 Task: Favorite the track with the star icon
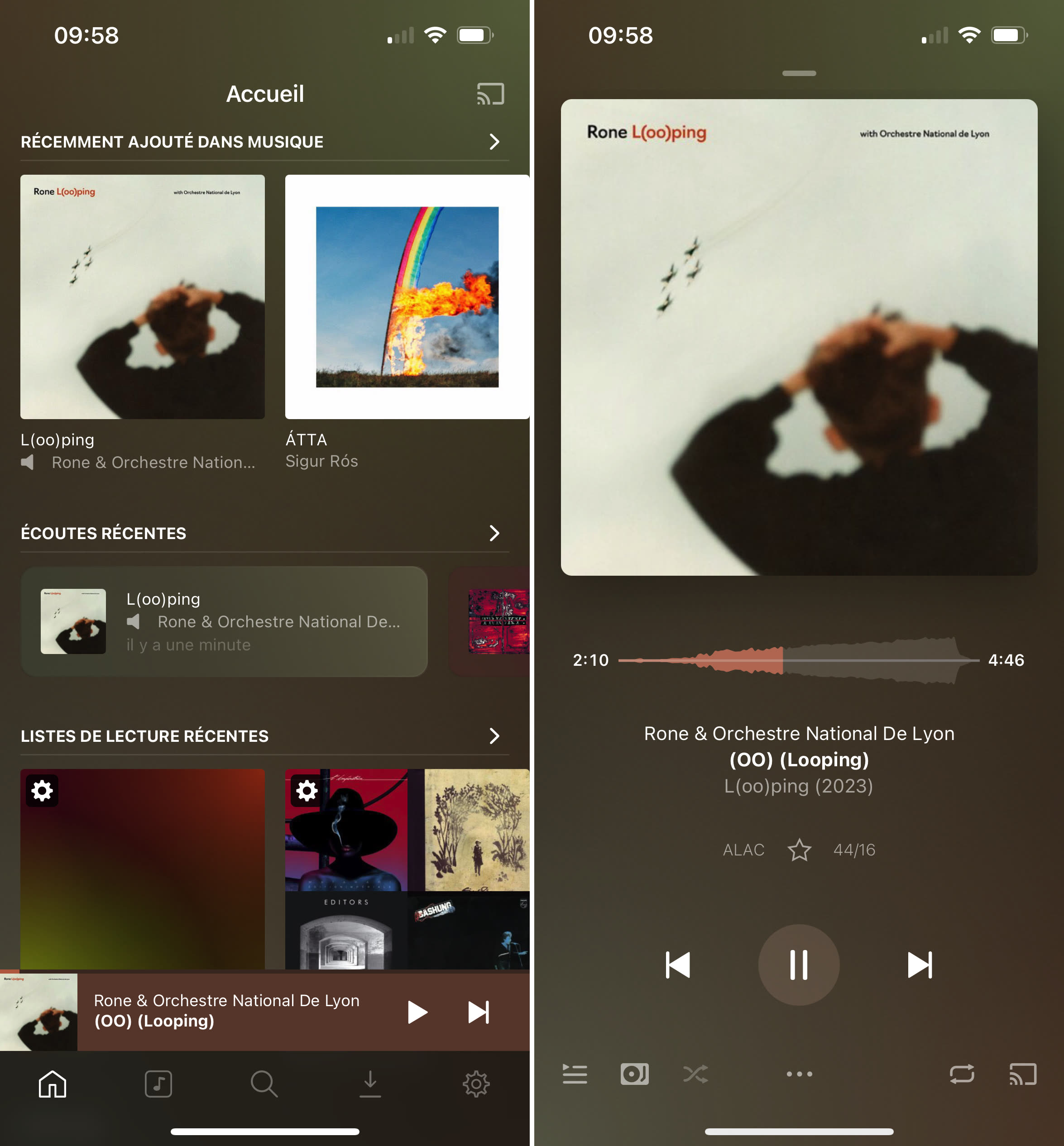tap(800, 849)
